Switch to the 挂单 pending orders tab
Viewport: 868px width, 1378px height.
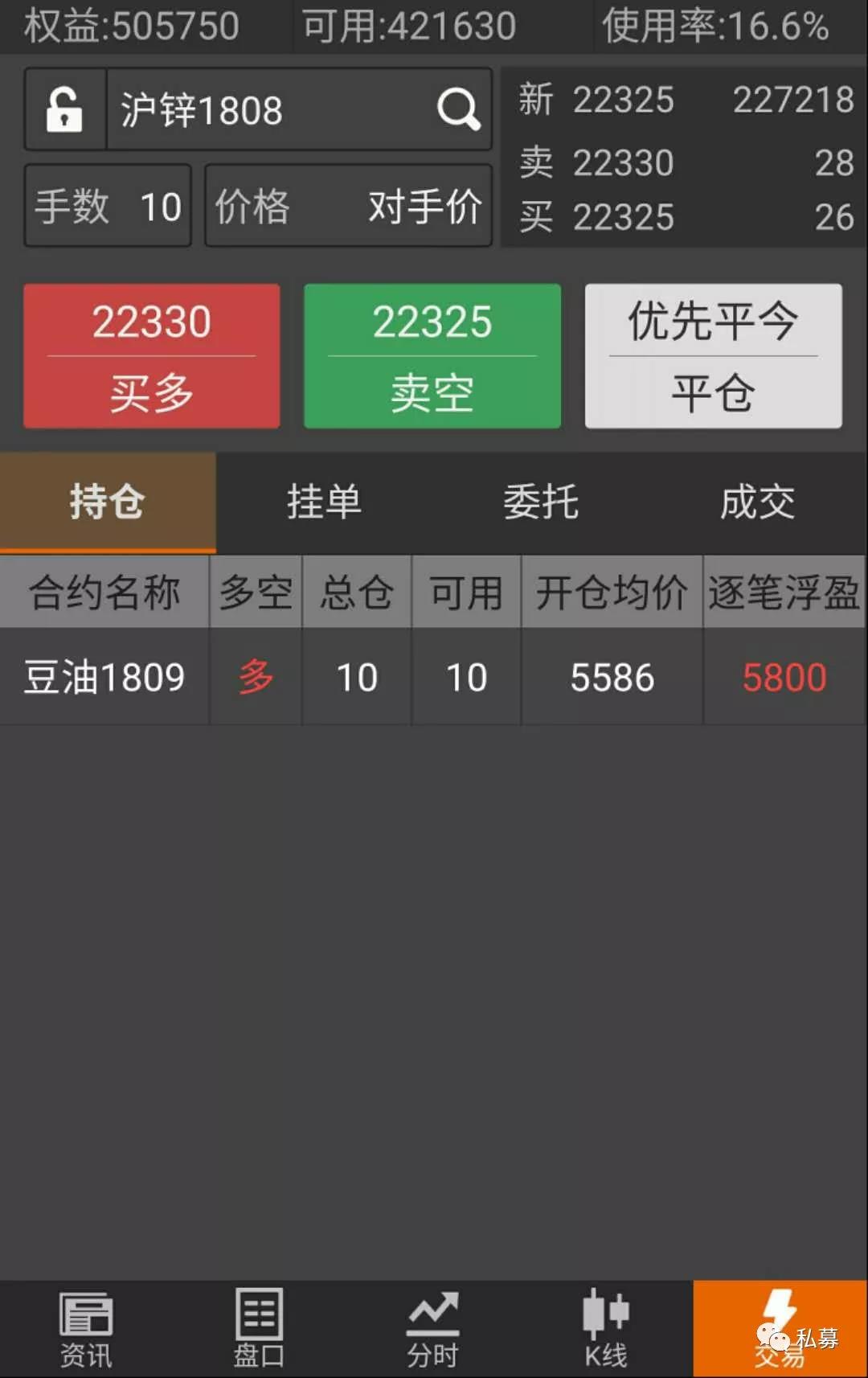click(x=324, y=502)
